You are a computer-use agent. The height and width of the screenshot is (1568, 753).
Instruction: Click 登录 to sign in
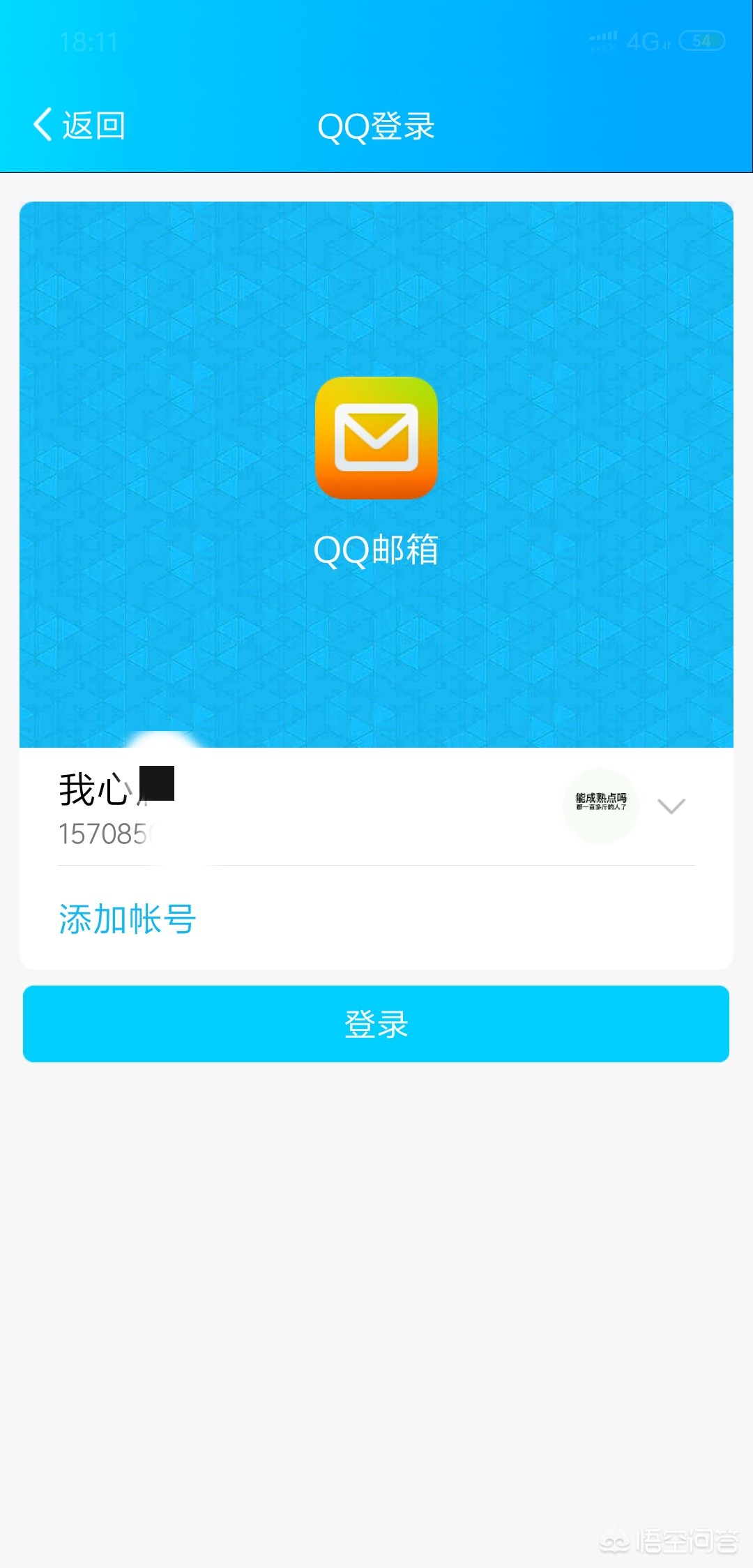(x=376, y=1023)
